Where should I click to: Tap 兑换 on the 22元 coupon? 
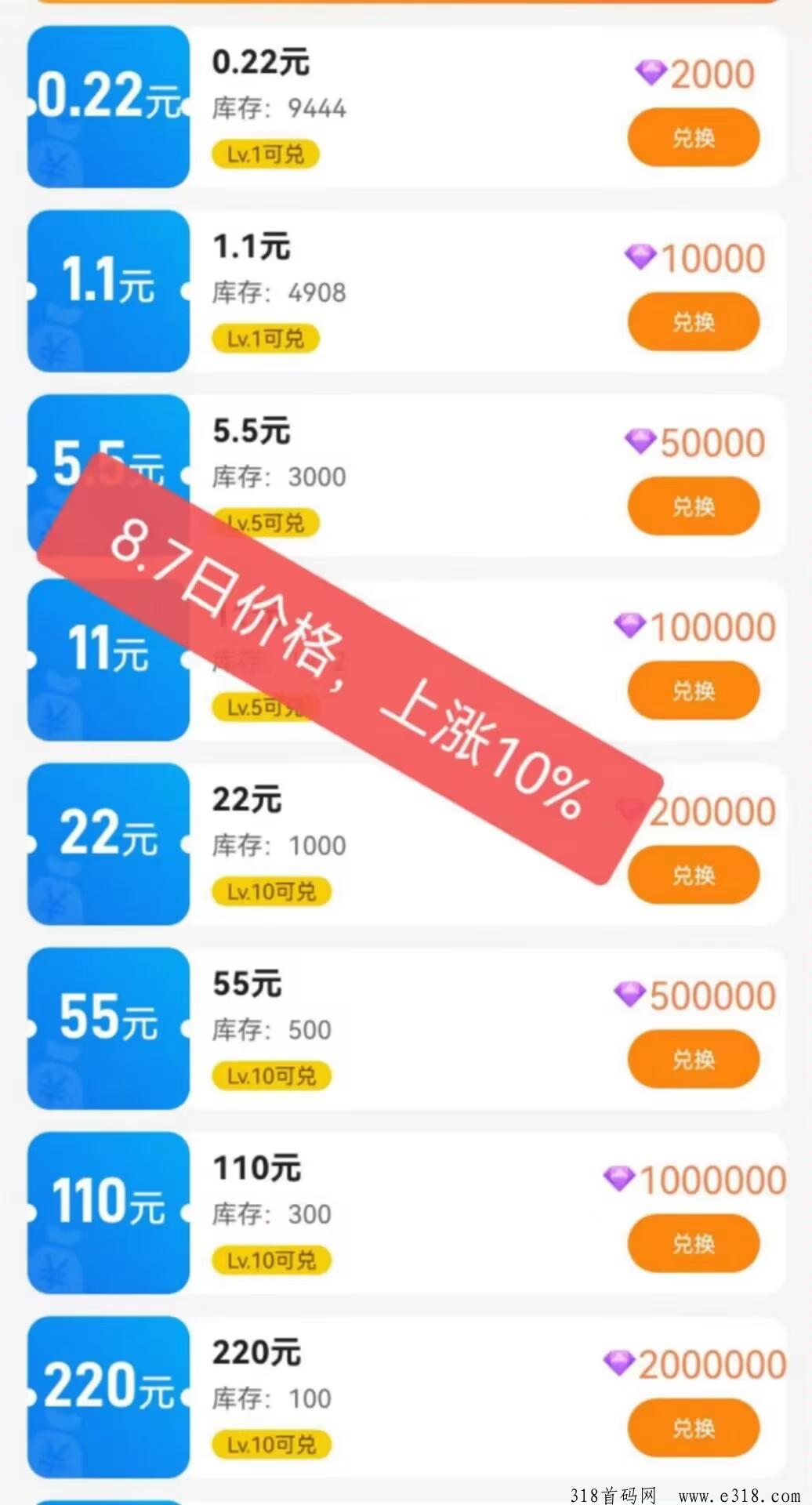(x=693, y=875)
